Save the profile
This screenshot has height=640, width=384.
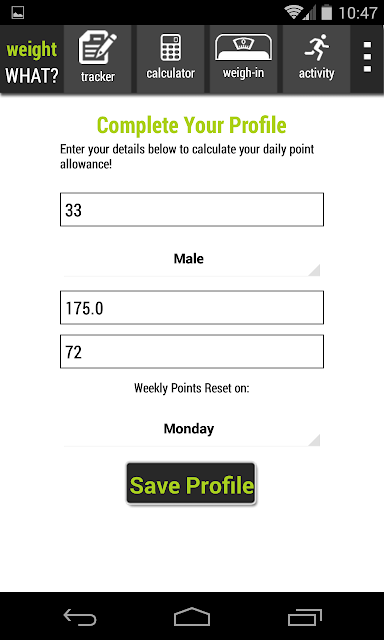pyautogui.click(x=191, y=484)
